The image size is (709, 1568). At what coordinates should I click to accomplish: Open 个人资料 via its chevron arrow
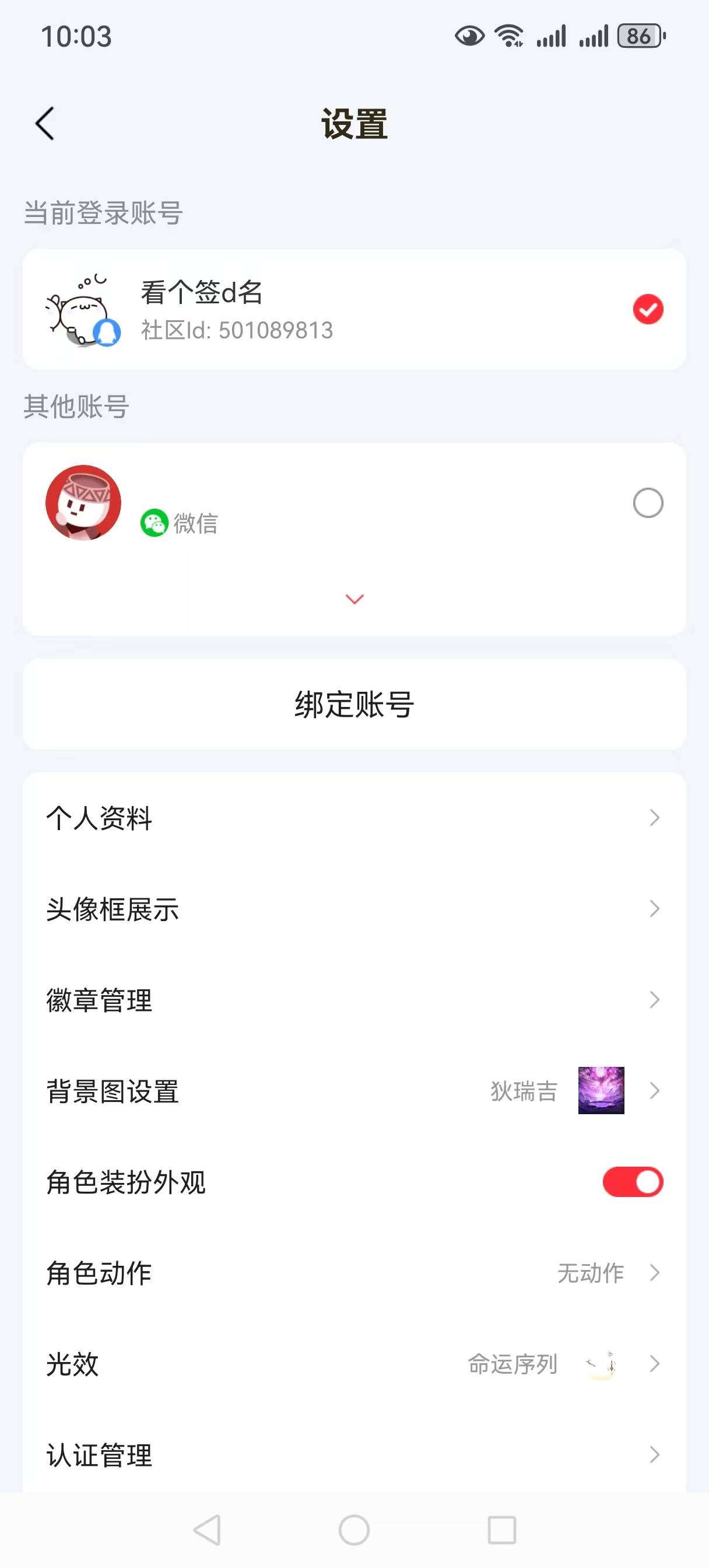(x=654, y=818)
